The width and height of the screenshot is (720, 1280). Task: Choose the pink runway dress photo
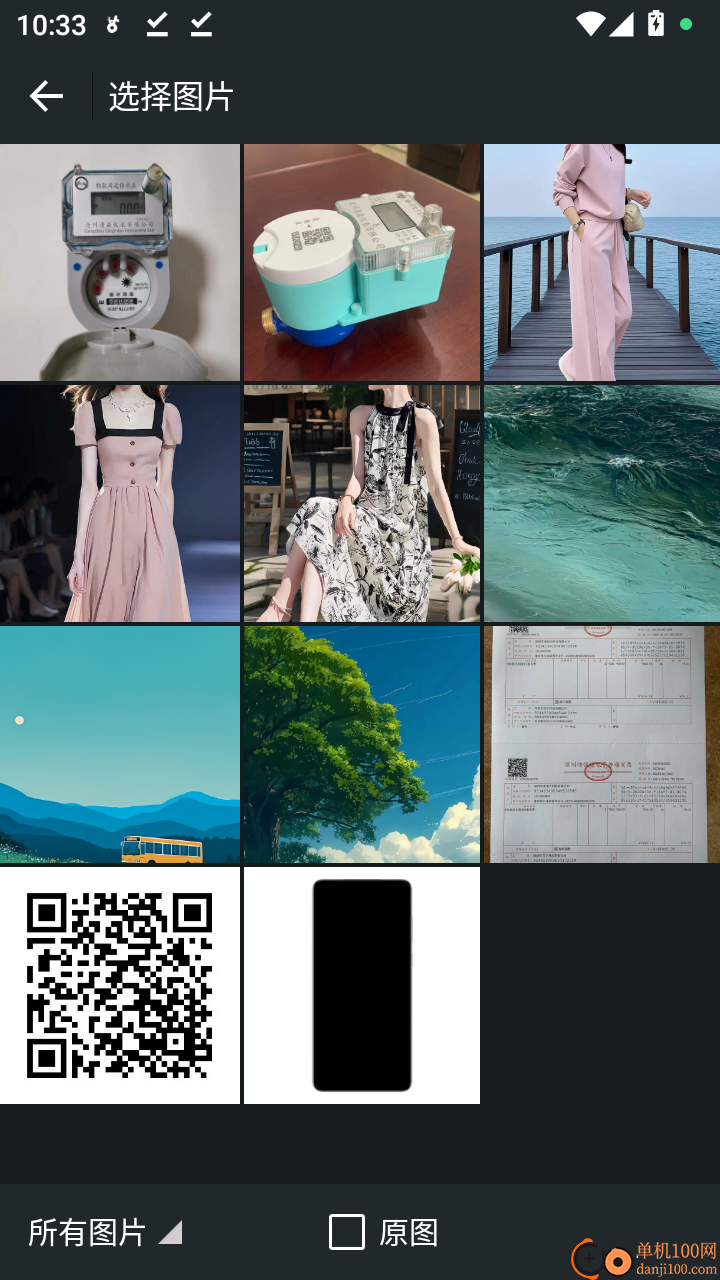click(x=120, y=503)
